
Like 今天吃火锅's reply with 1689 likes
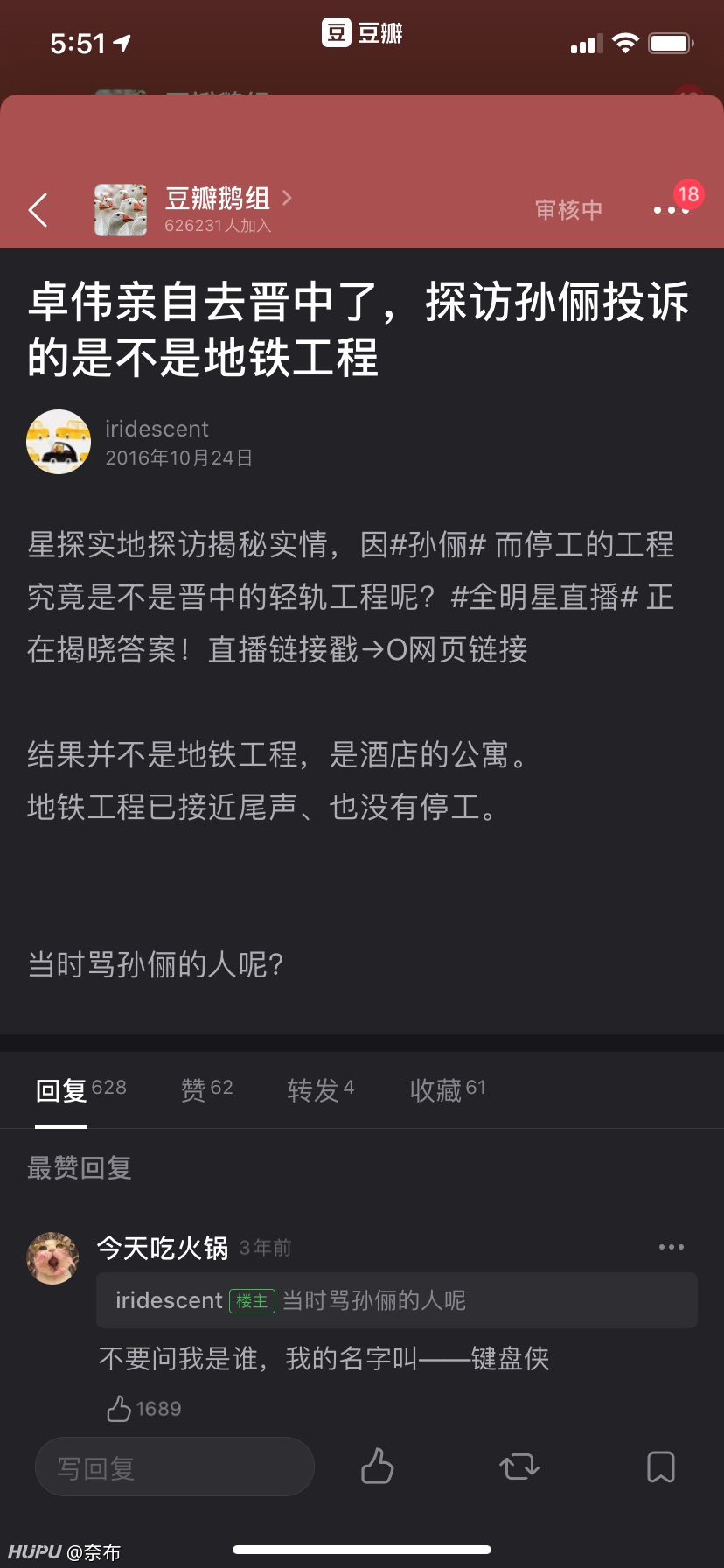(x=143, y=1408)
